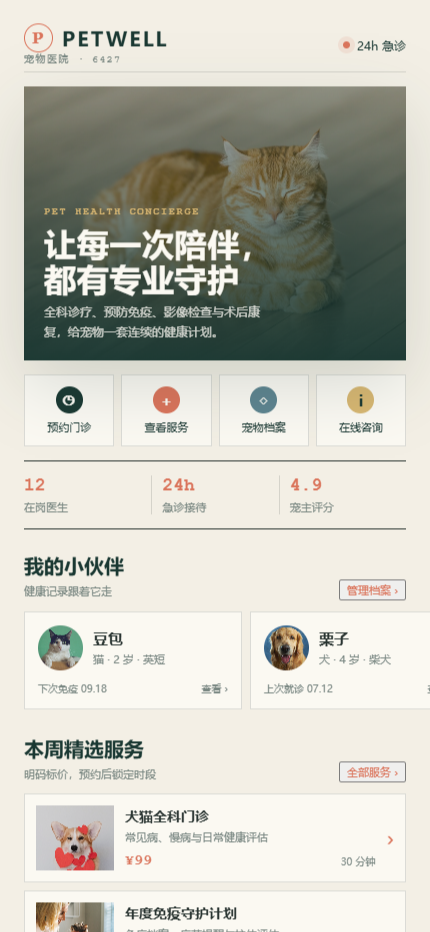Open 豆包's pet card

coord(133,660)
